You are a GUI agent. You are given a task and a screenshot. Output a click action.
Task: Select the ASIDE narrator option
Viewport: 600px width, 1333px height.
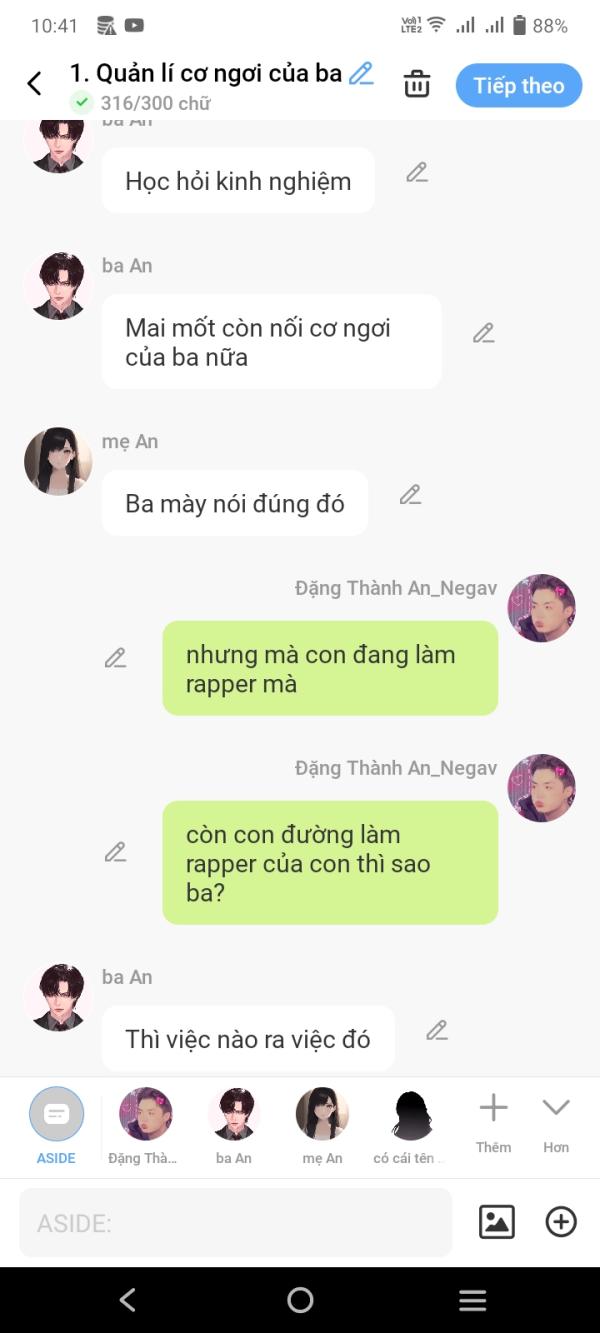click(57, 1124)
